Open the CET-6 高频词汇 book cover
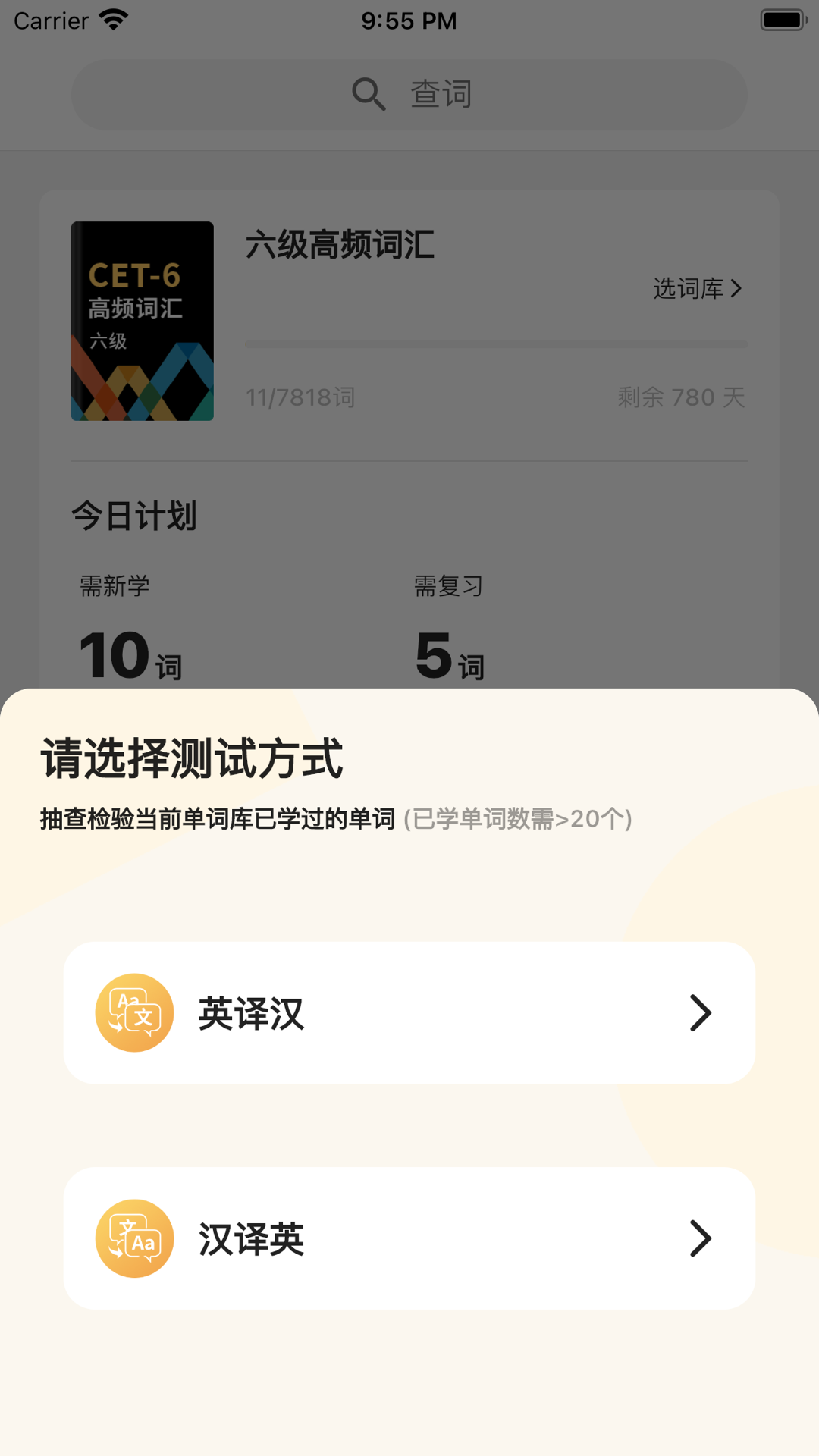This screenshot has height=1456, width=819. coord(143,321)
